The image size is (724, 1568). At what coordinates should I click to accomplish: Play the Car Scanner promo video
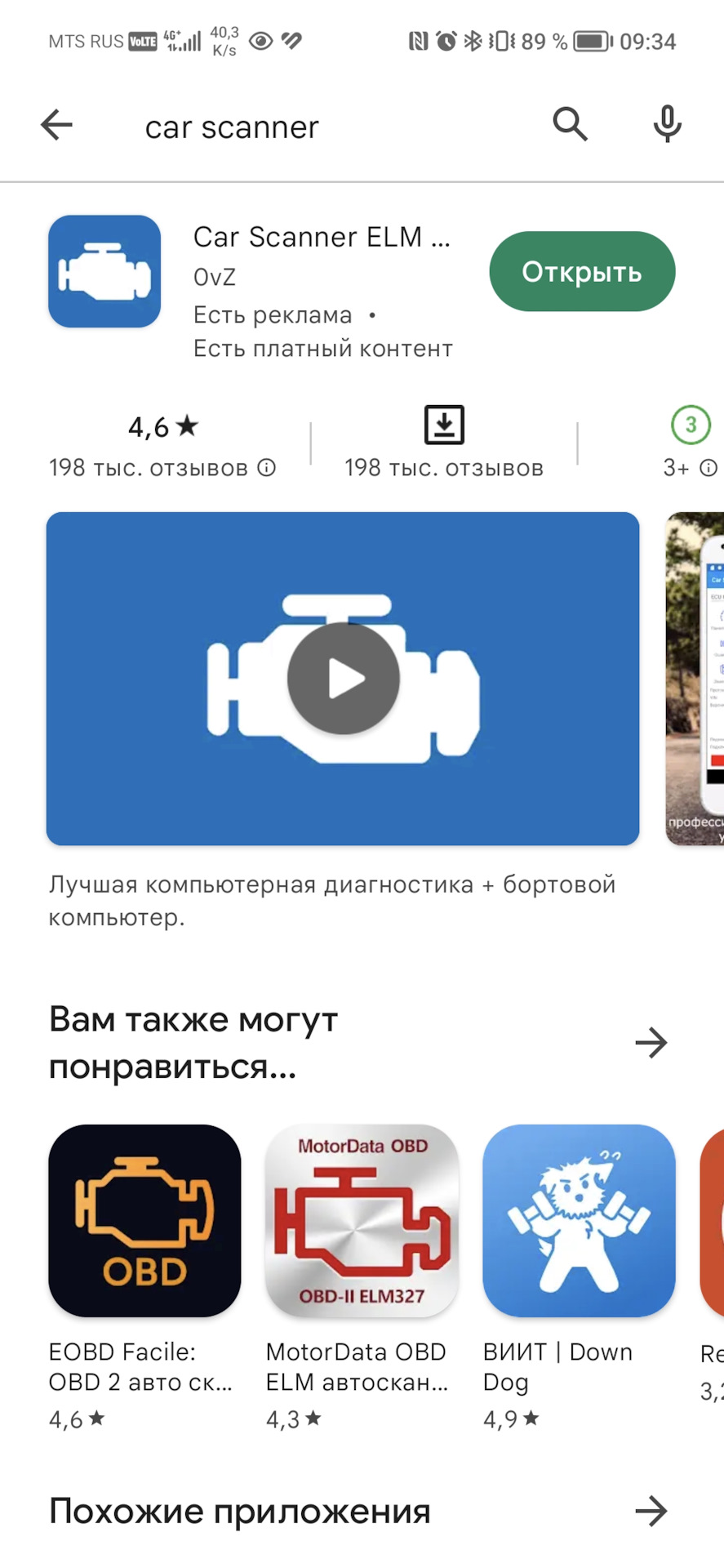(343, 677)
